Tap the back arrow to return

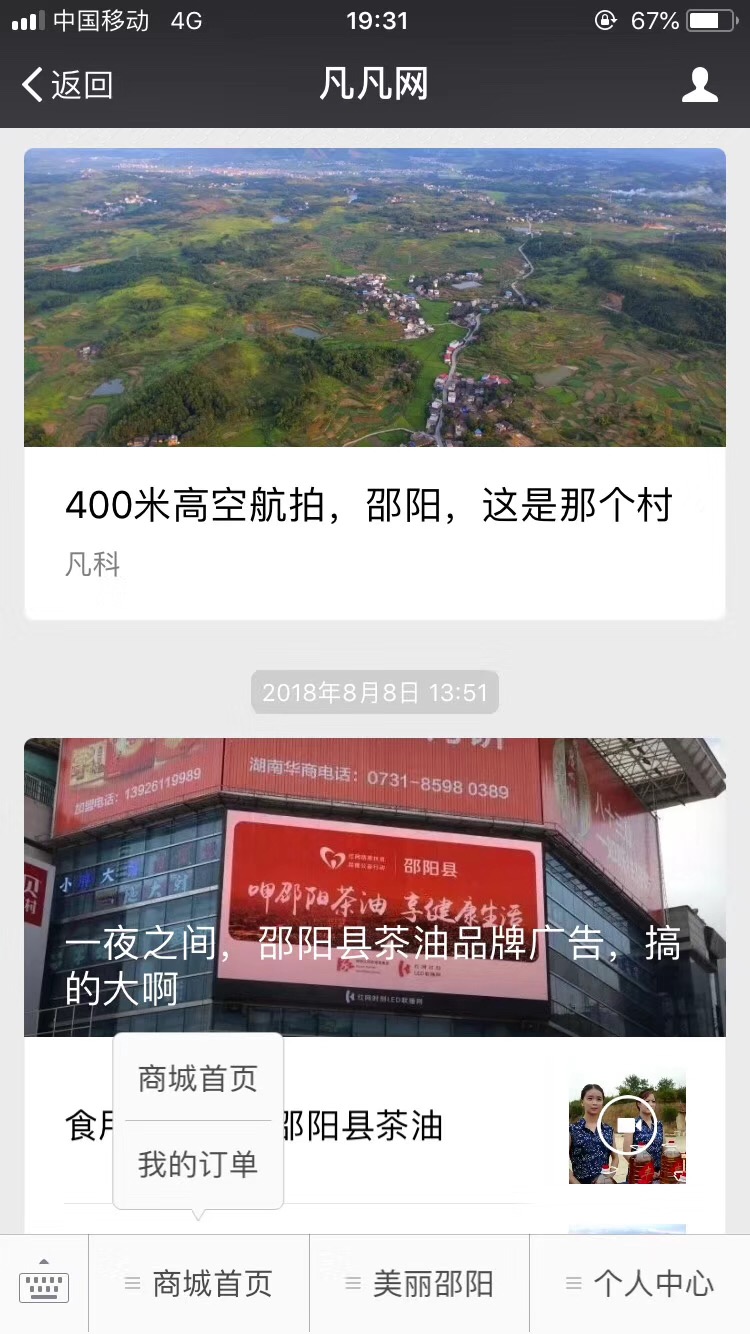tap(32, 86)
